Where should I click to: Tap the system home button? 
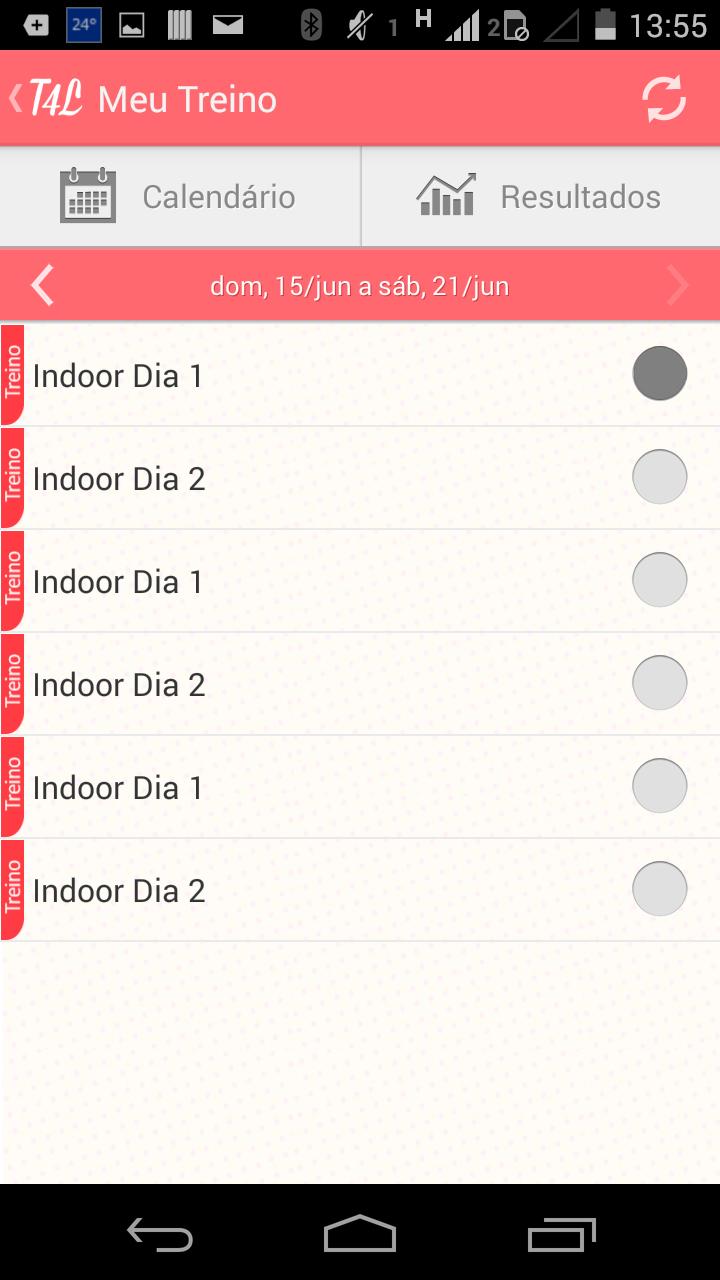pos(360,1234)
